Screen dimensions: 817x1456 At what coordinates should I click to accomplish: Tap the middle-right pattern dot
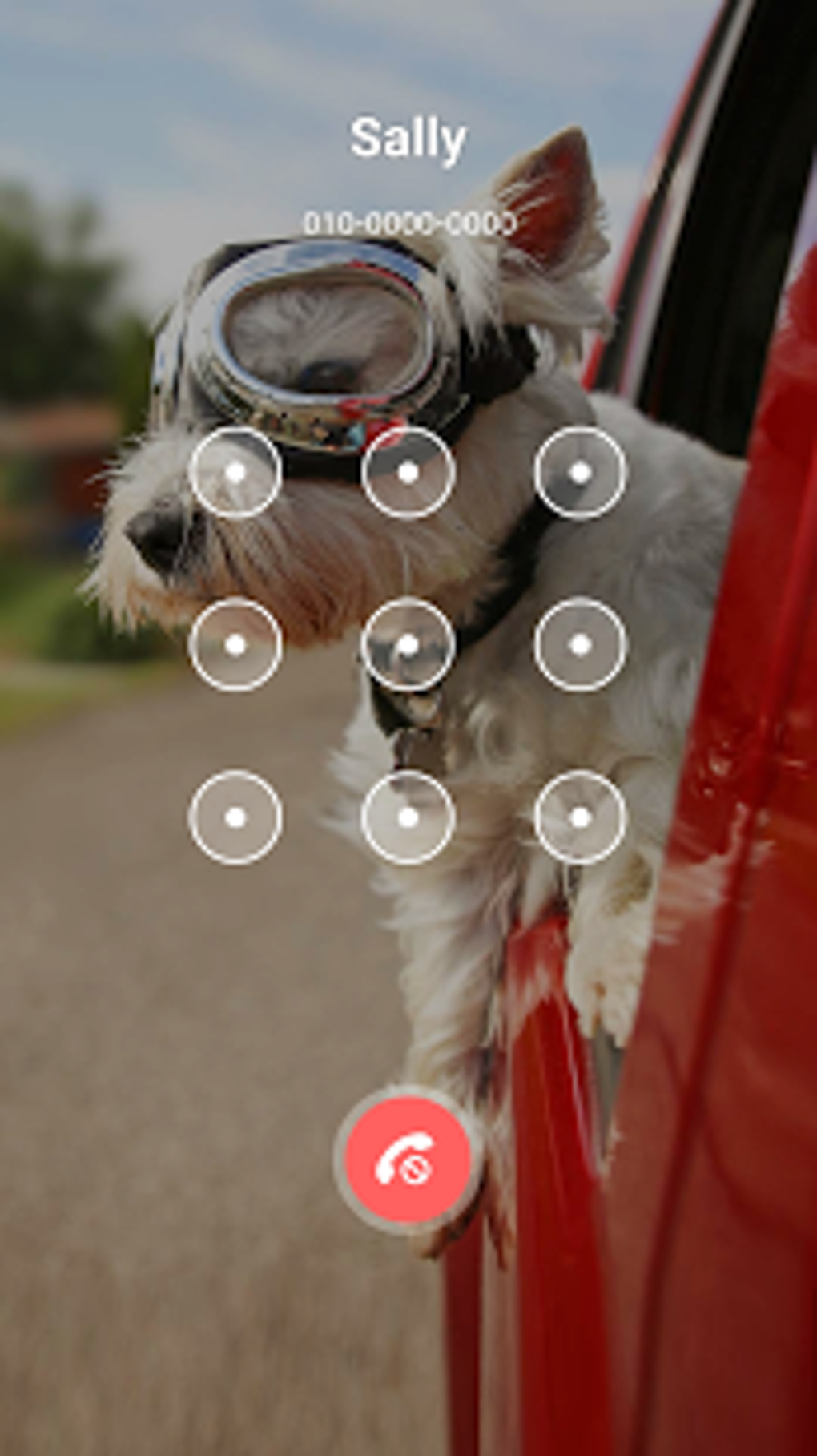tap(581, 645)
